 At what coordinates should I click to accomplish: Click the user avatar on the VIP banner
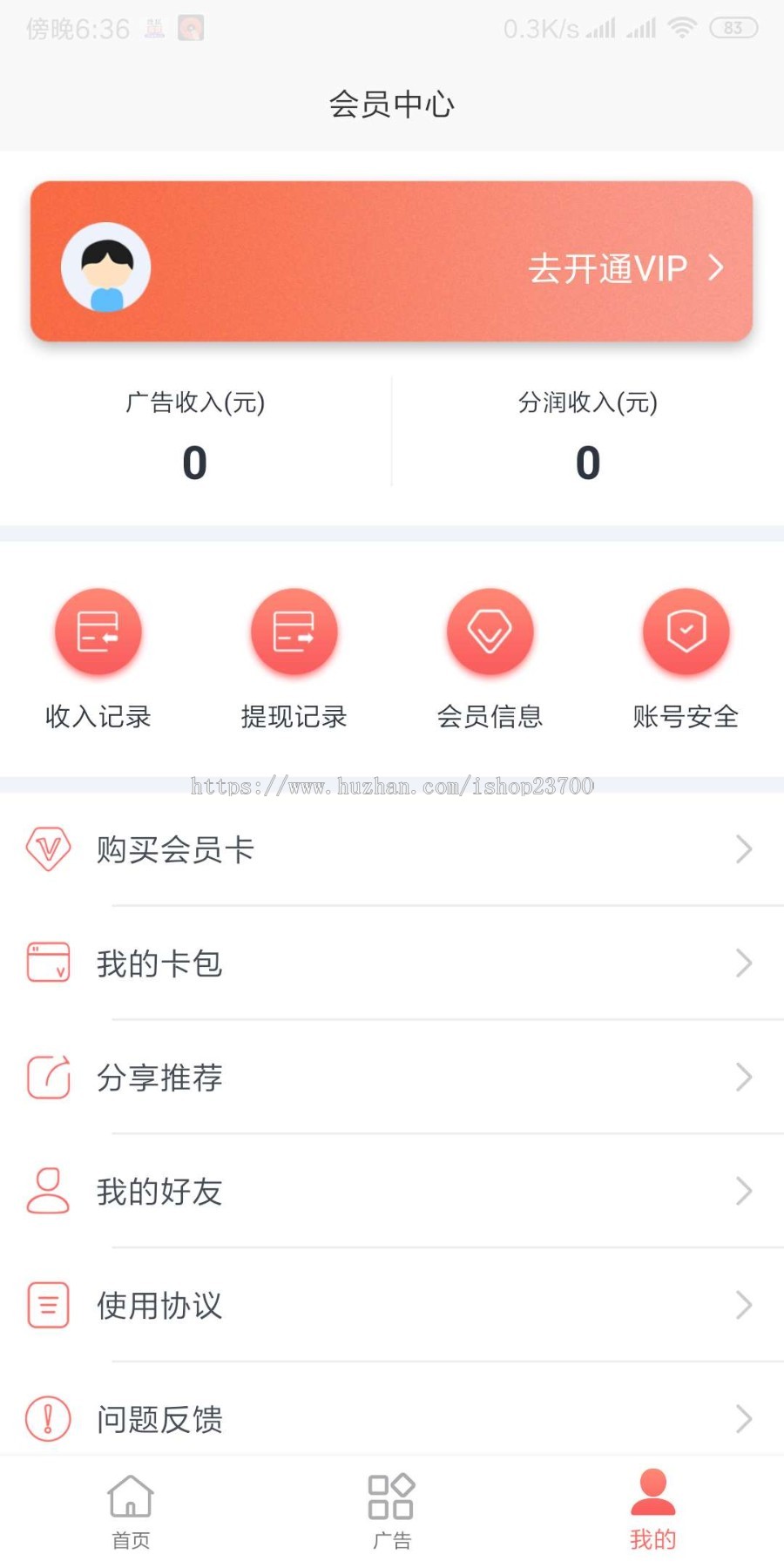click(105, 267)
